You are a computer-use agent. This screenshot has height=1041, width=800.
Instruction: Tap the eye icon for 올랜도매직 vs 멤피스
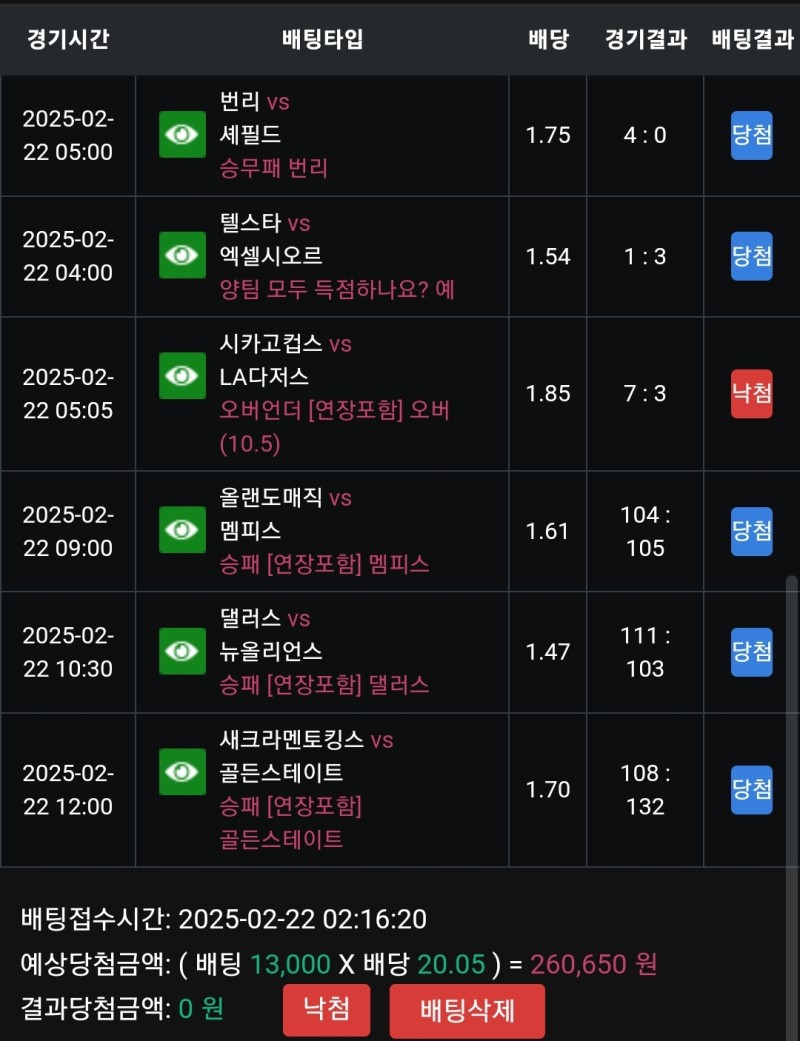pyautogui.click(x=182, y=530)
